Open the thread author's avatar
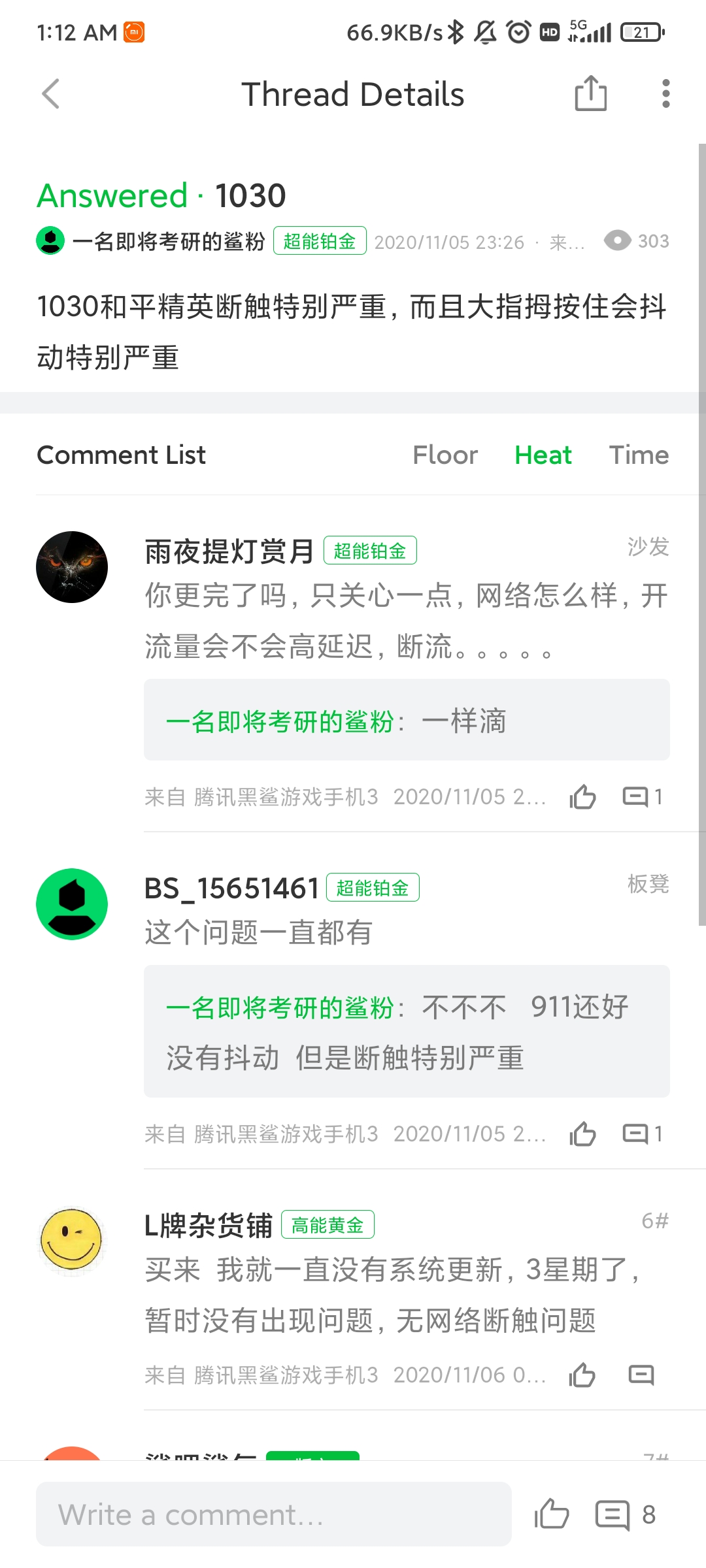This screenshot has height=1568, width=706. [50, 240]
